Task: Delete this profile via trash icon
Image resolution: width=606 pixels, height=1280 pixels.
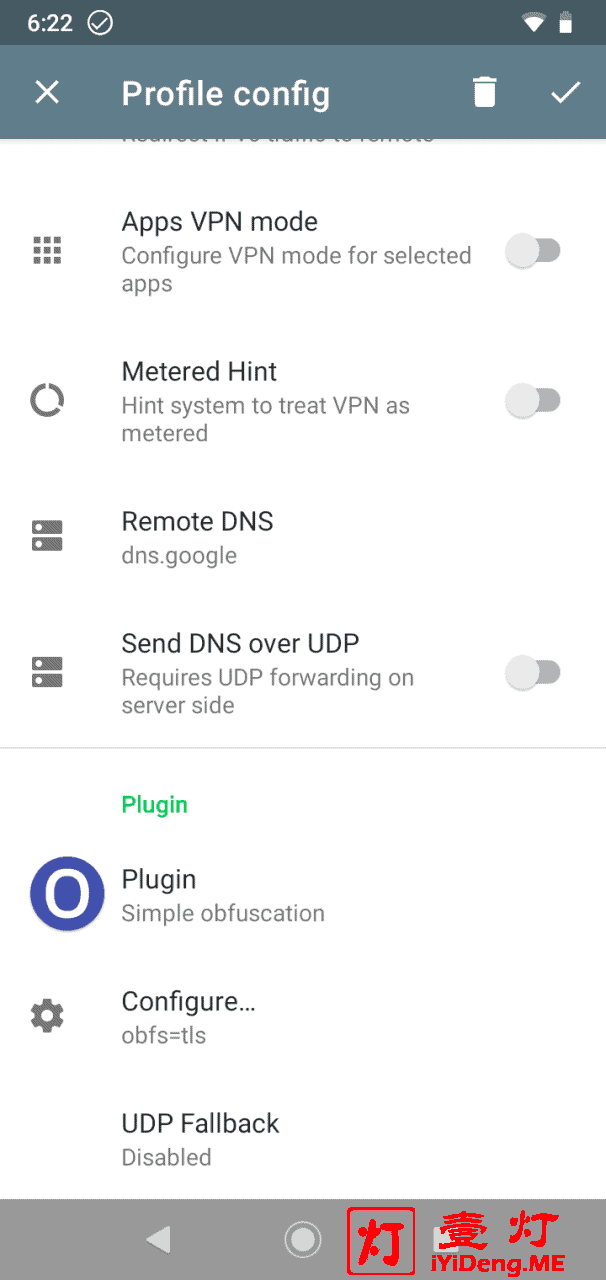Action: [x=484, y=92]
